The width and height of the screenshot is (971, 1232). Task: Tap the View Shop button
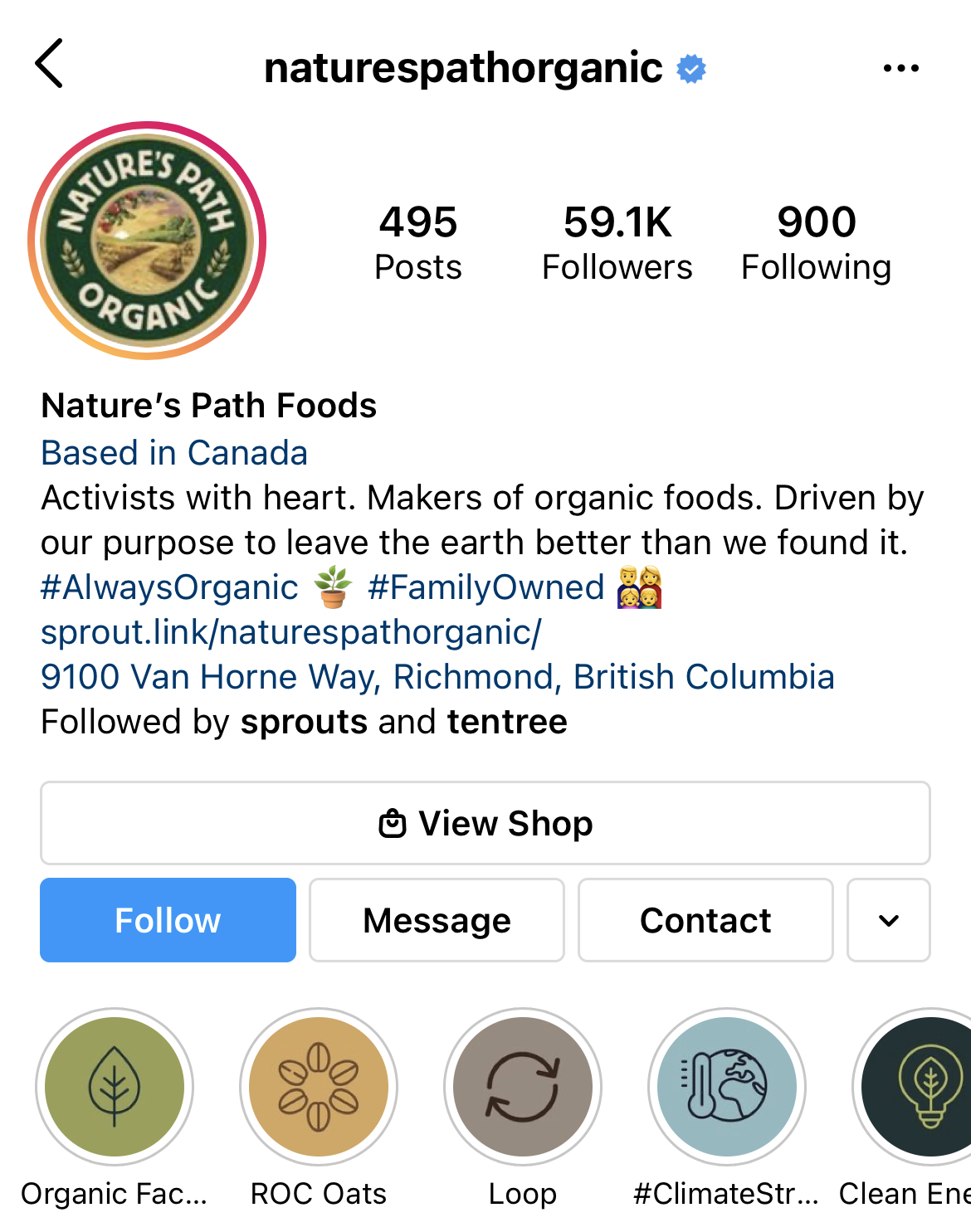pos(486,823)
